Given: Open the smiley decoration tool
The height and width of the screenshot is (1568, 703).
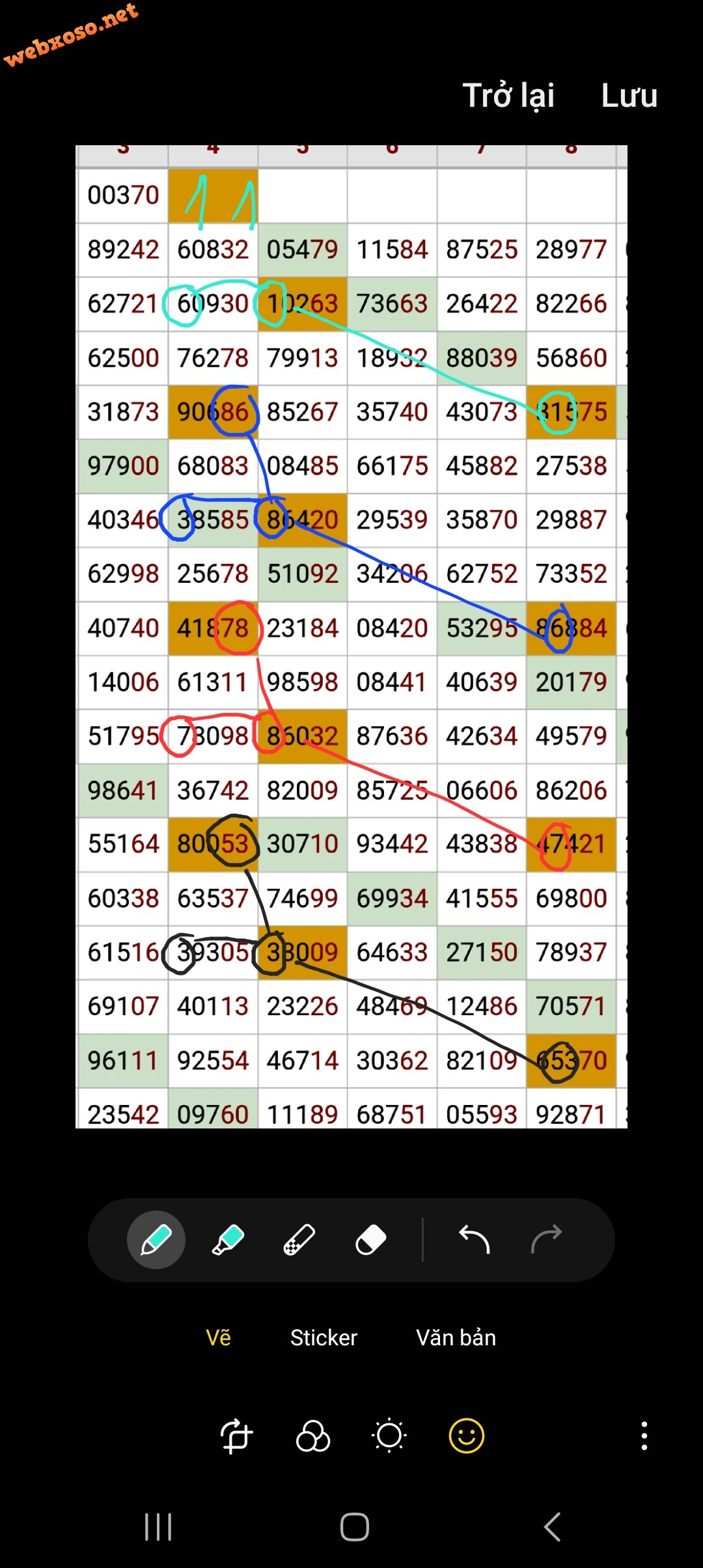Looking at the screenshot, I should 467,1436.
